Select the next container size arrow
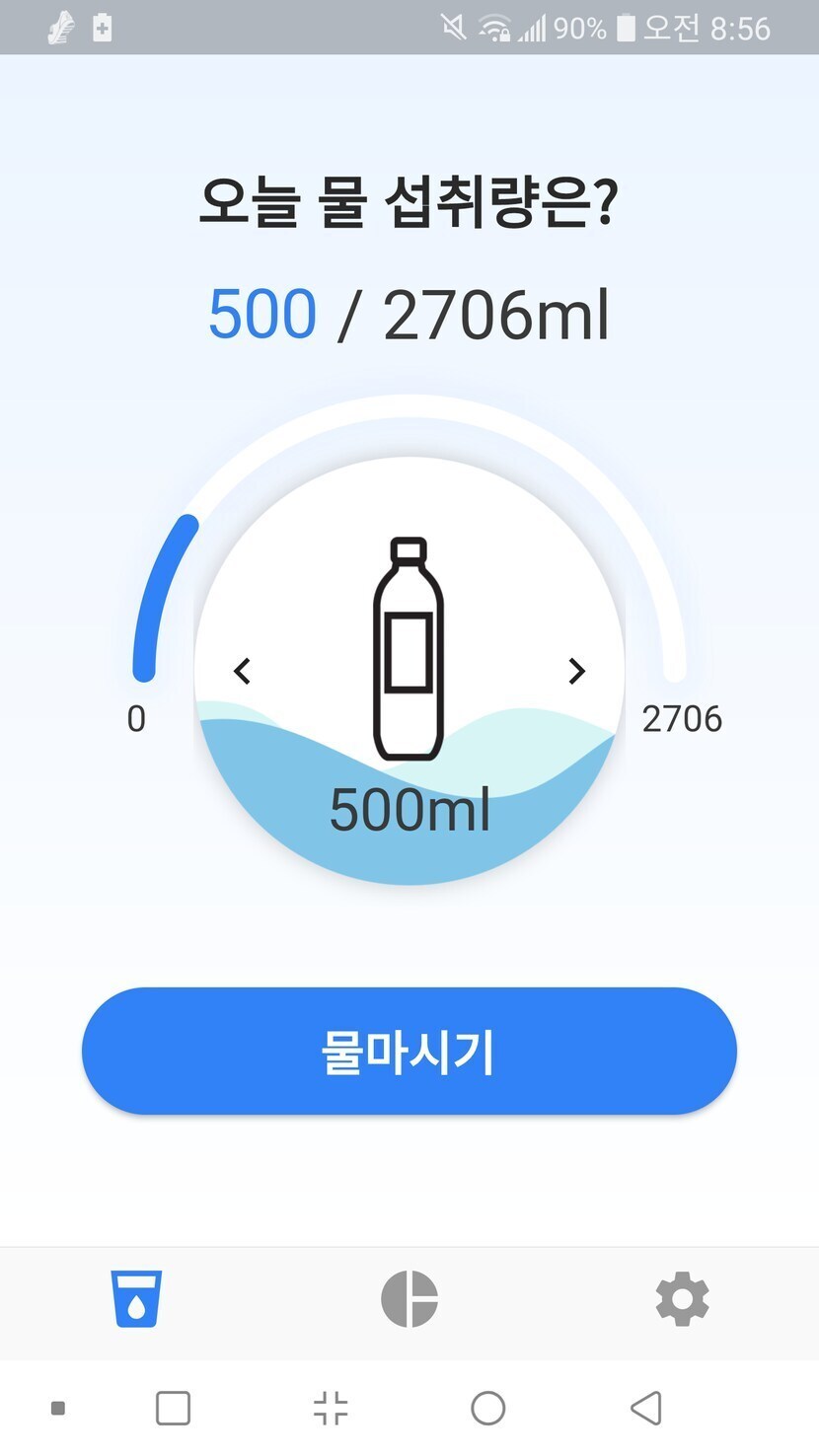819x1456 pixels. point(577,671)
